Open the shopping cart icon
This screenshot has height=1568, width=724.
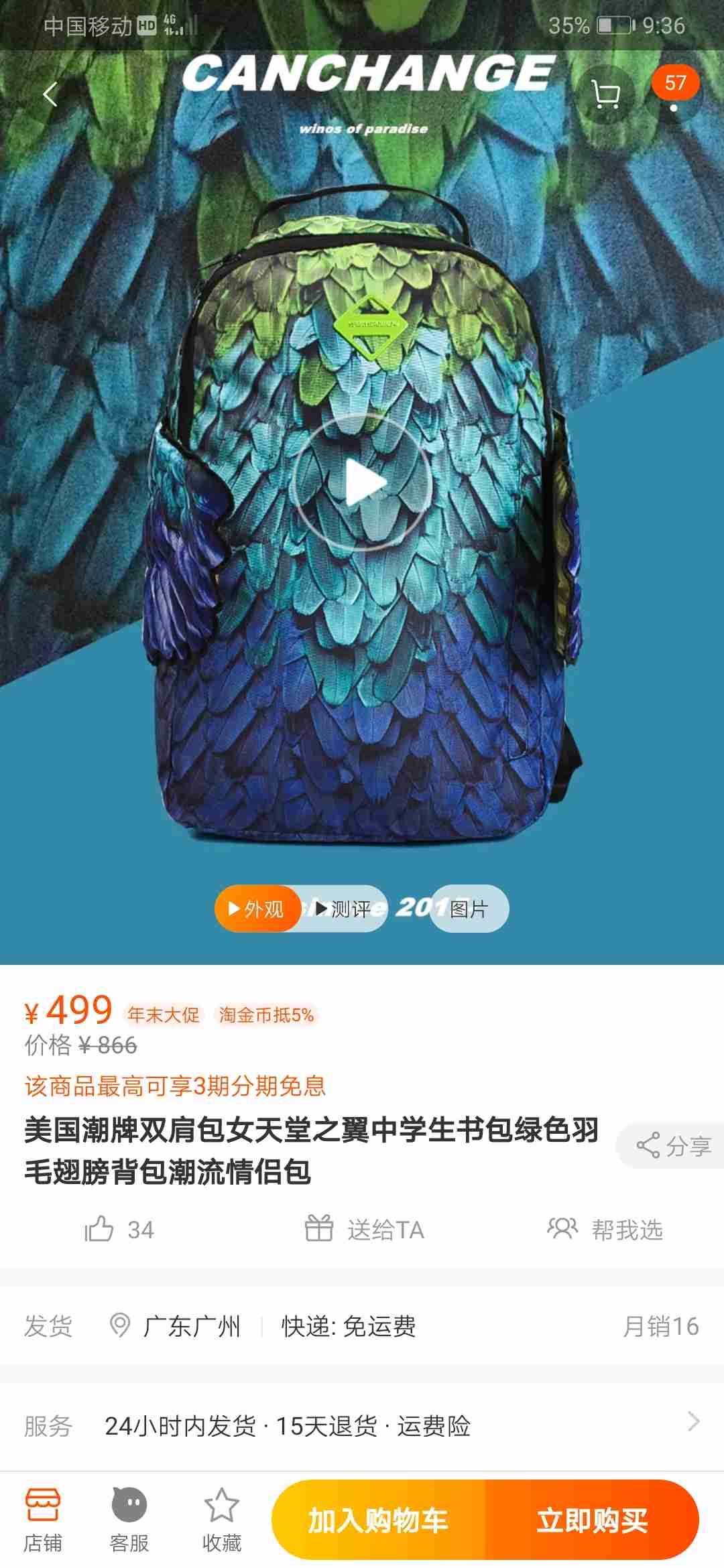[x=606, y=94]
